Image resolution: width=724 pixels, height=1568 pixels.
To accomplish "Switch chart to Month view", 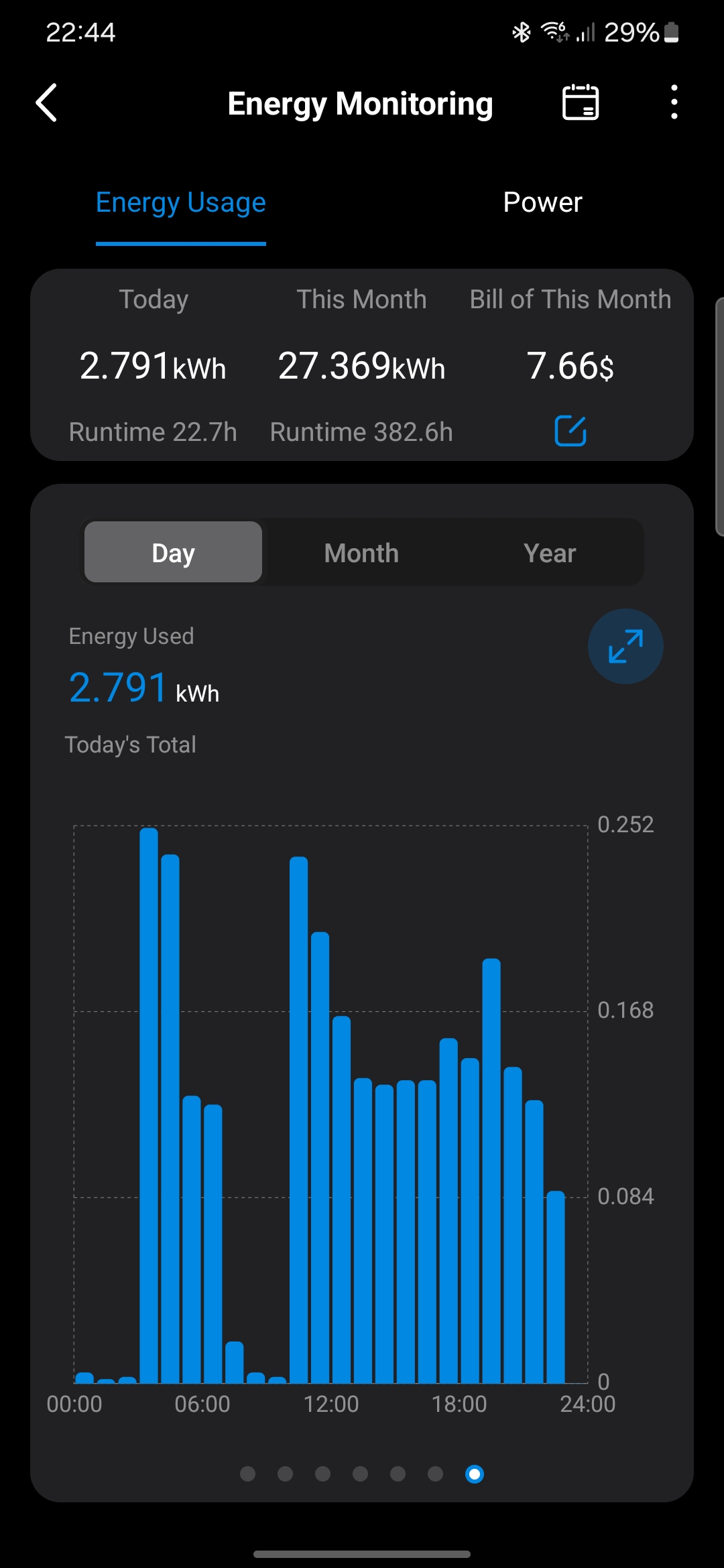I will tap(361, 552).
